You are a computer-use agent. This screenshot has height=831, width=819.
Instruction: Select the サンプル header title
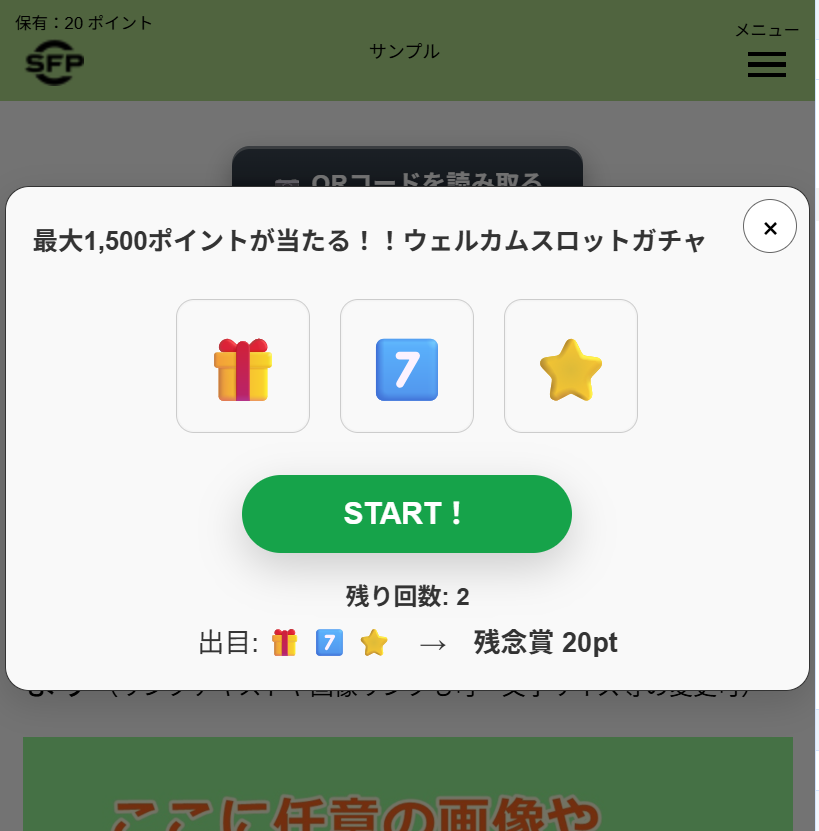[404, 51]
